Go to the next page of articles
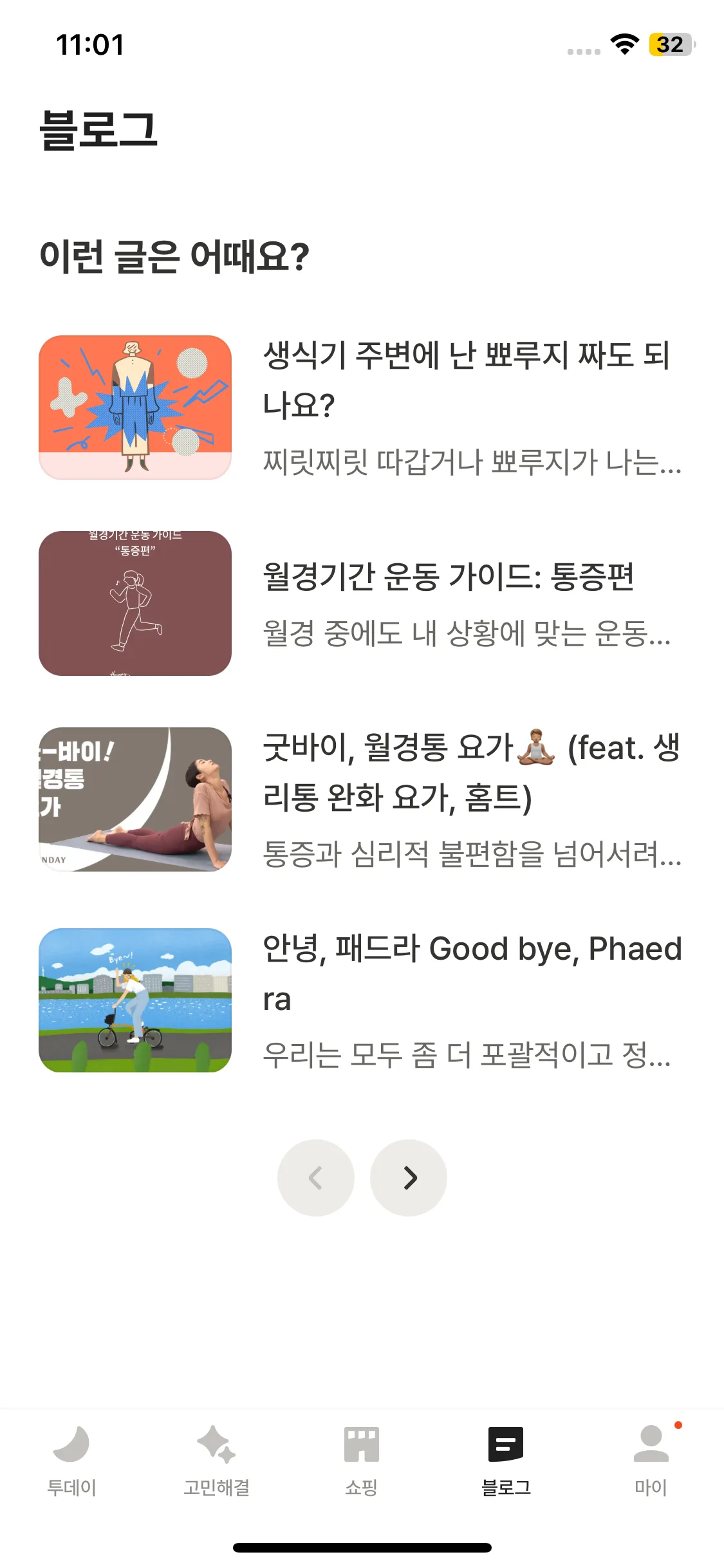This screenshot has height=1568, width=724. click(409, 1178)
